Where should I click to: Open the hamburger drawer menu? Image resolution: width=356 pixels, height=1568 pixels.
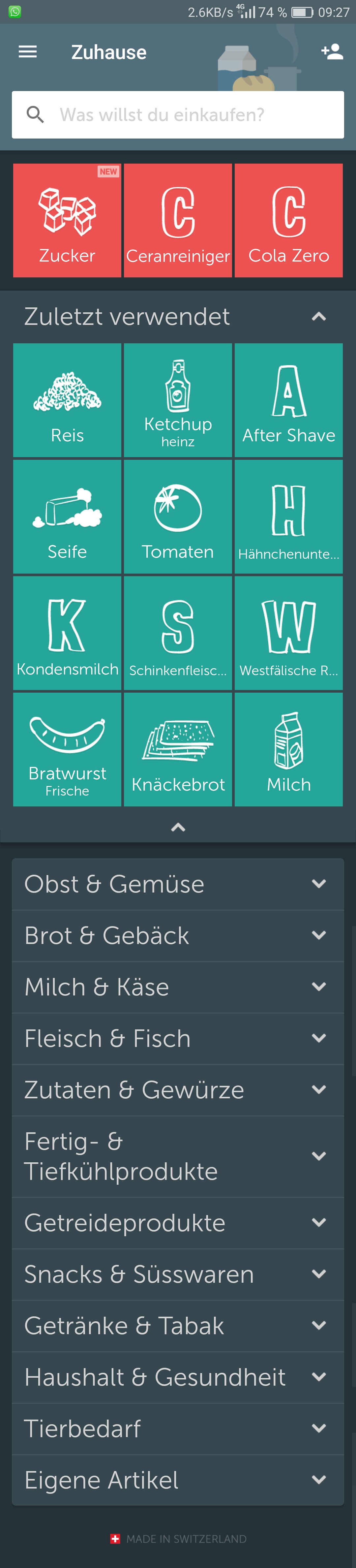click(27, 52)
